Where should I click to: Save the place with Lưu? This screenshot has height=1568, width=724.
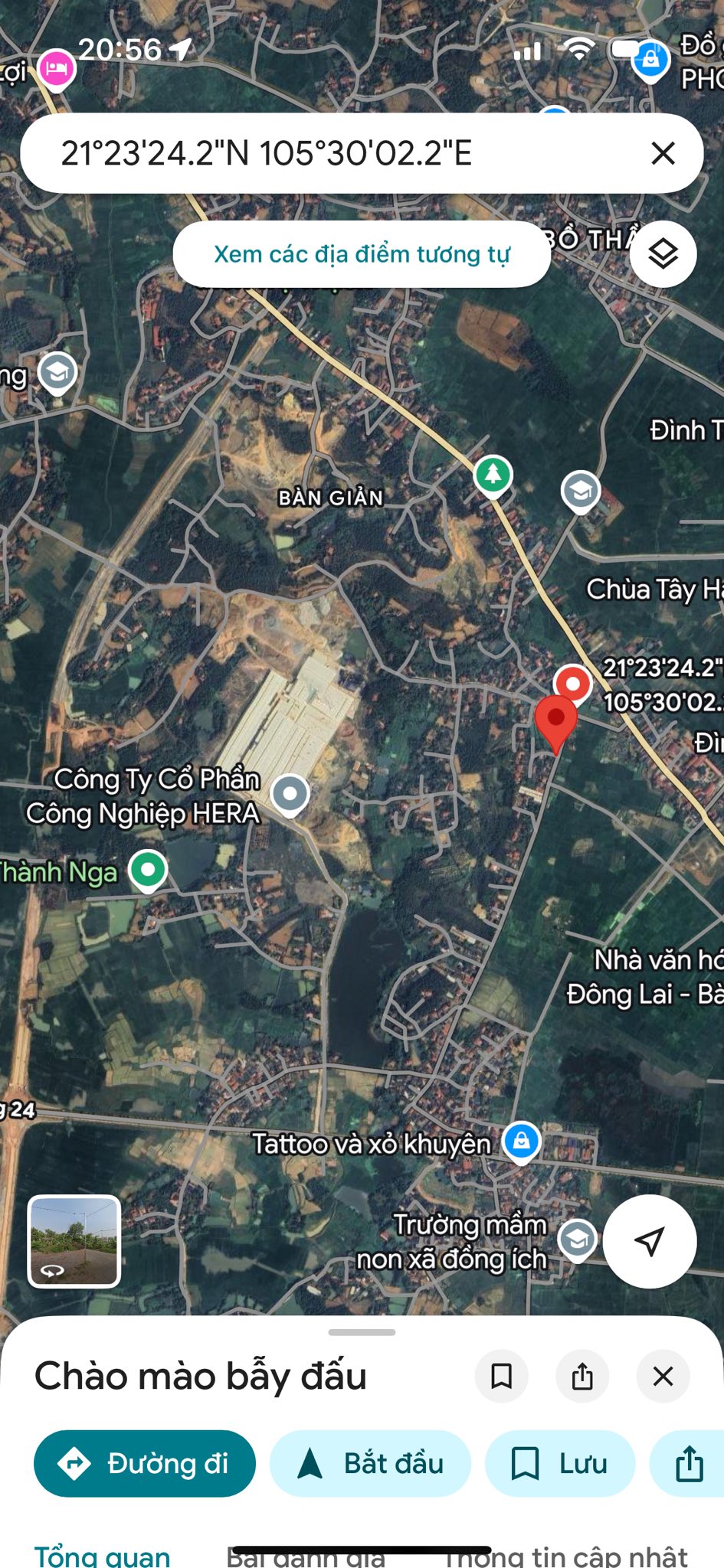(560, 1463)
